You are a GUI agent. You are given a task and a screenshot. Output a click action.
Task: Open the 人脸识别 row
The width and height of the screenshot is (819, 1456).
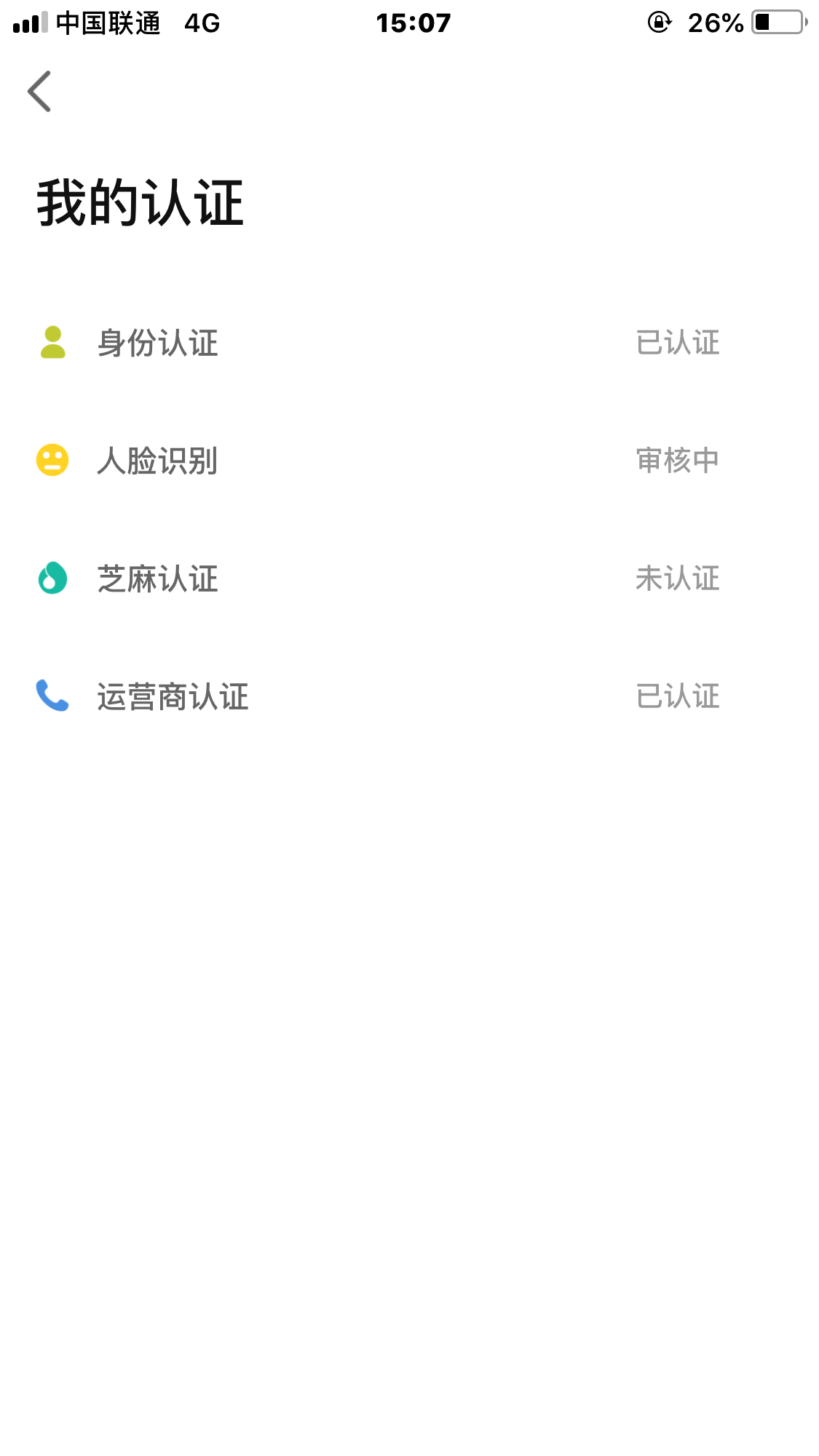[409, 461]
